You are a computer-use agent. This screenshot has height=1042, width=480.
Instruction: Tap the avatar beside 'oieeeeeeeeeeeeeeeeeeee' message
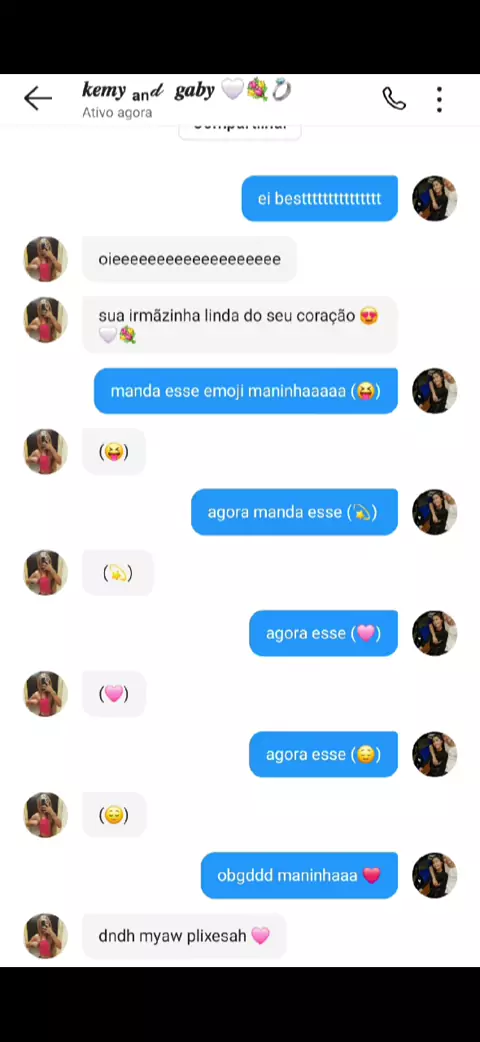pos(46,259)
